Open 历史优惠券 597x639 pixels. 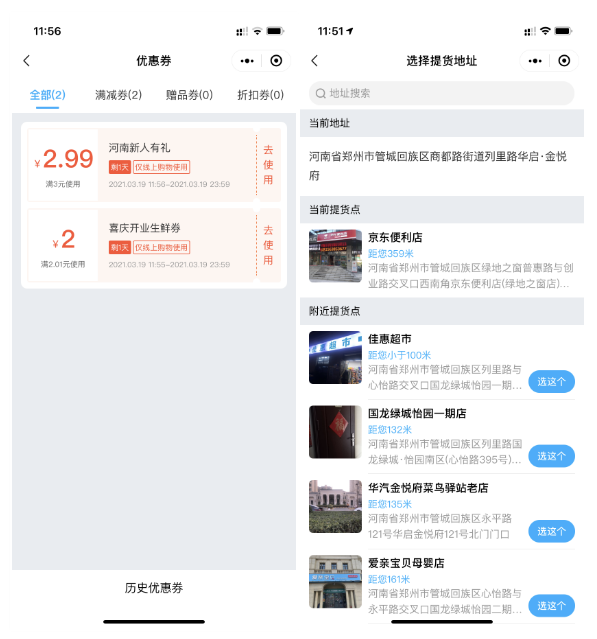tap(154, 588)
